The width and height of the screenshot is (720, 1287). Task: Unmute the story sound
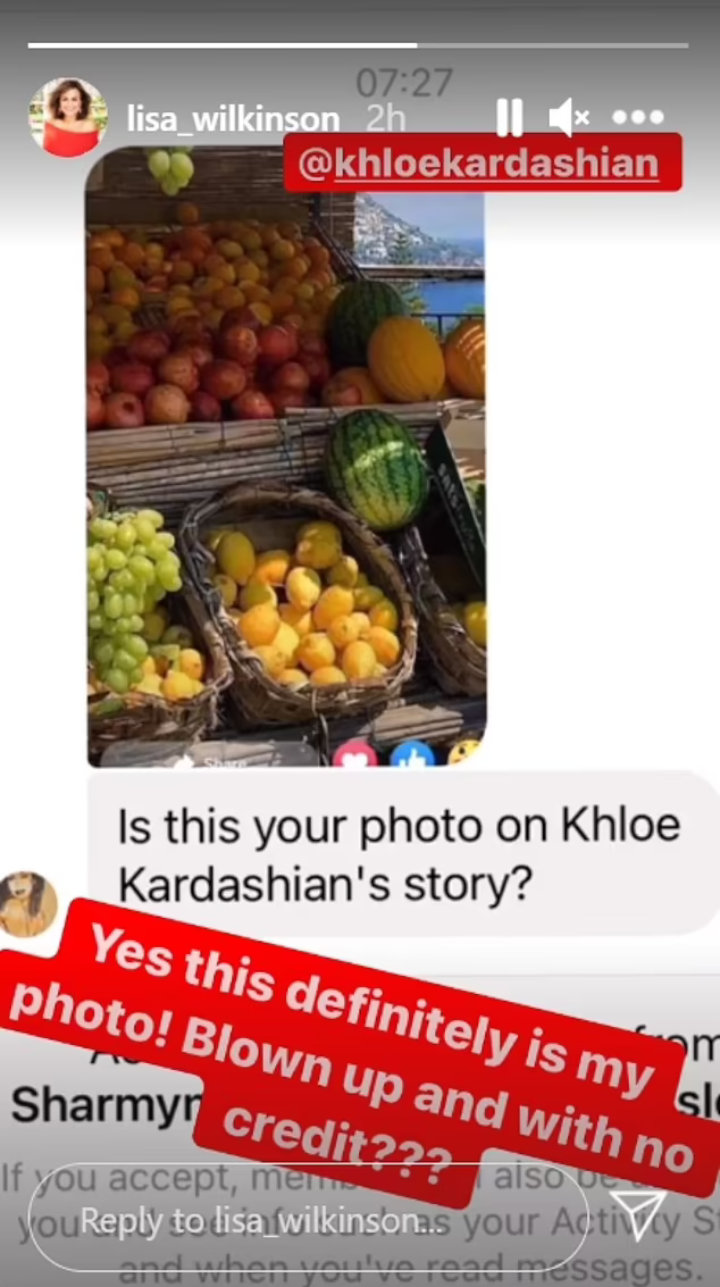570,119
